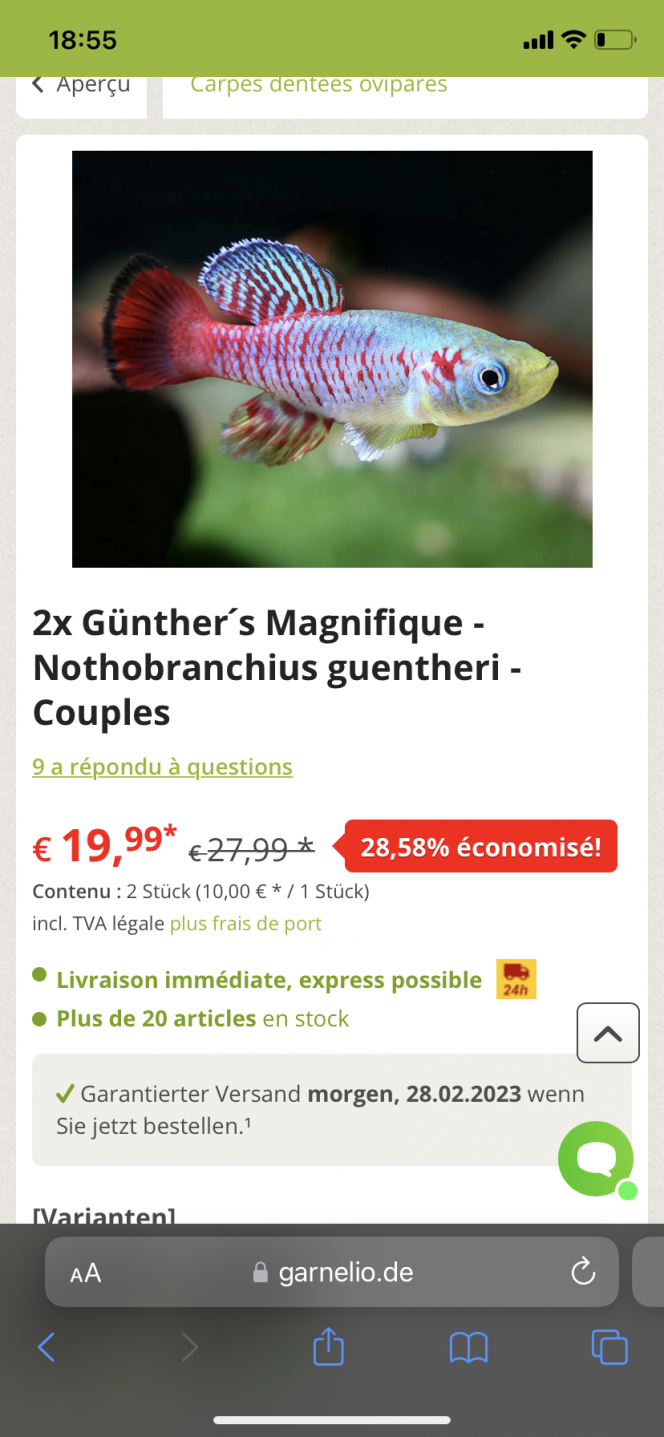664x1437 pixels.
Task: Reload the current page
Action: pyautogui.click(x=582, y=1272)
